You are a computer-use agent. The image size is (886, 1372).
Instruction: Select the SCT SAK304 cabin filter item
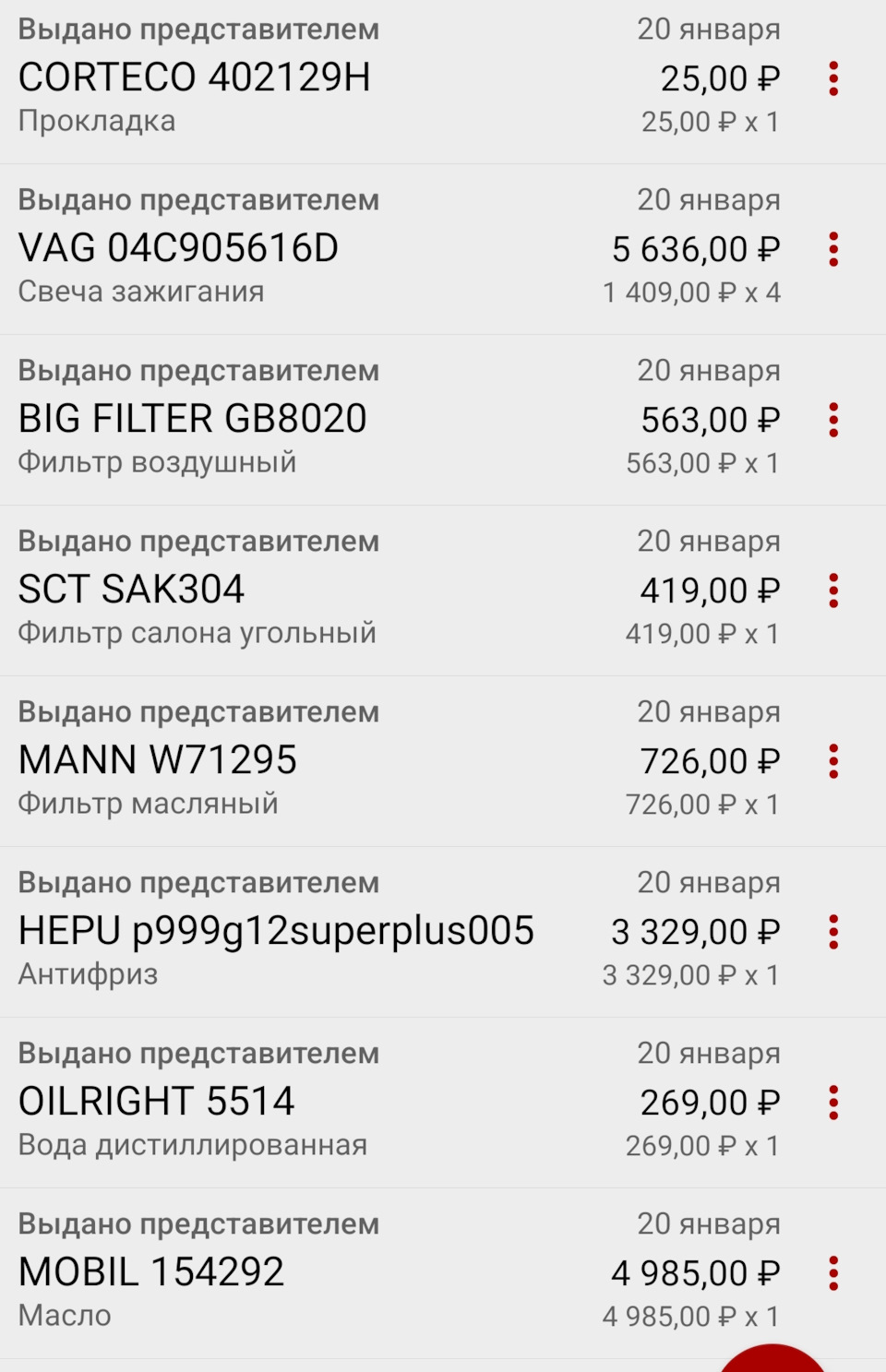point(132,590)
